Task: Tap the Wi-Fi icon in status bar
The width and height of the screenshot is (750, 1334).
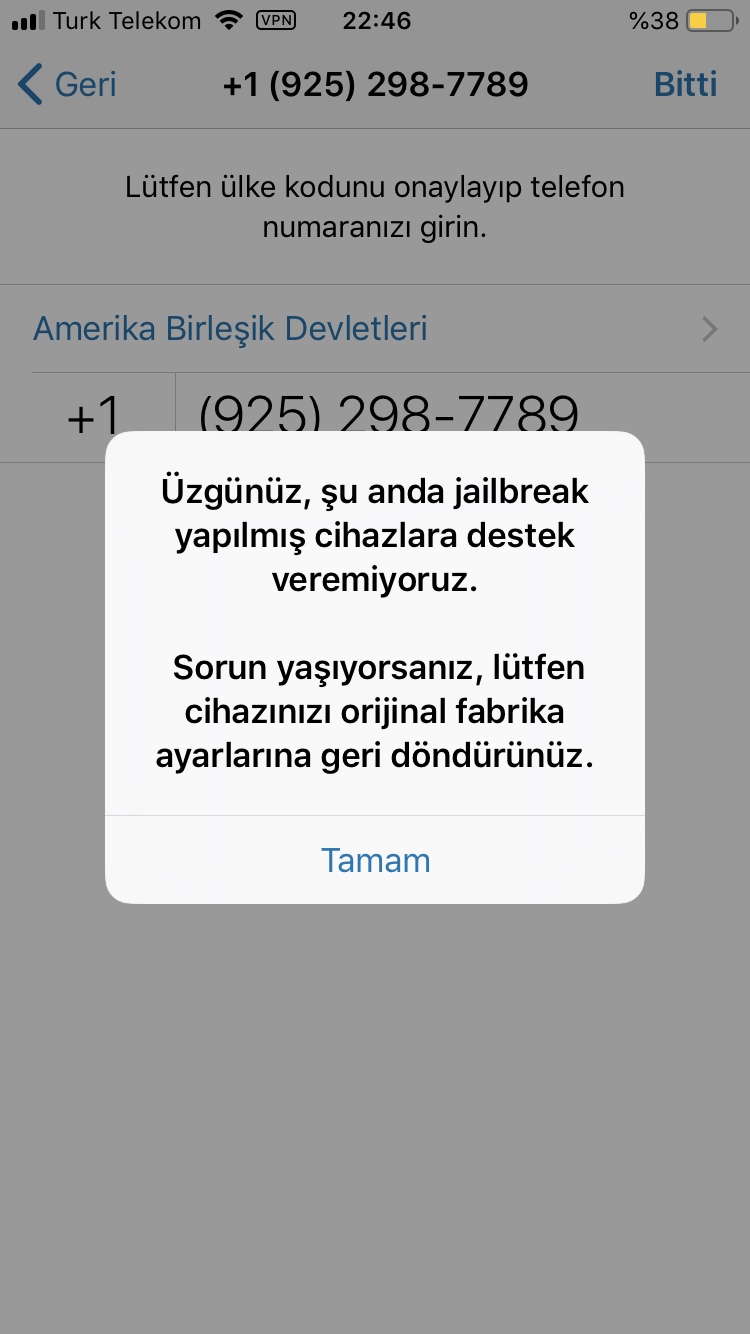Action: click(228, 19)
